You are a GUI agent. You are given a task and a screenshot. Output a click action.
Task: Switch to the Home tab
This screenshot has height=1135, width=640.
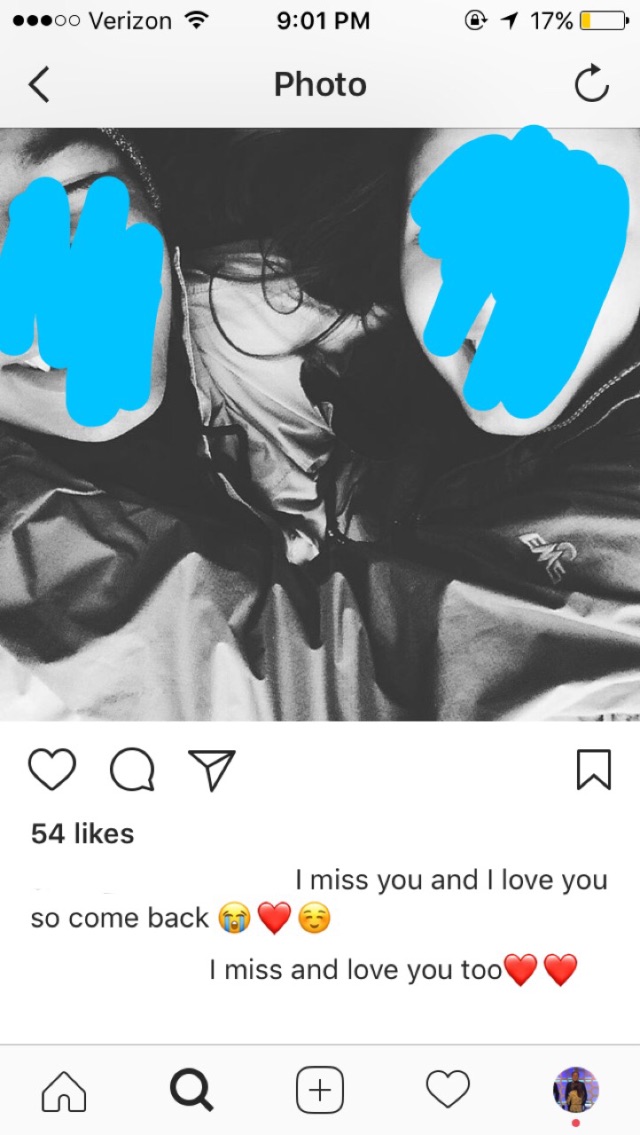click(63, 1089)
